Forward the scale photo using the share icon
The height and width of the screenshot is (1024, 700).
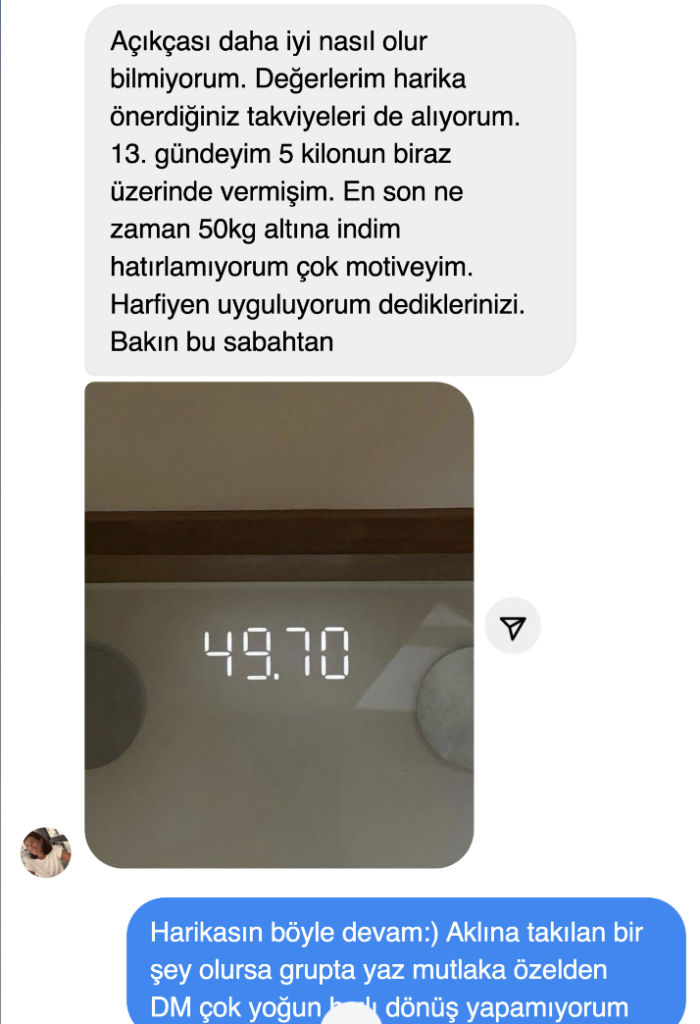pyautogui.click(x=512, y=627)
